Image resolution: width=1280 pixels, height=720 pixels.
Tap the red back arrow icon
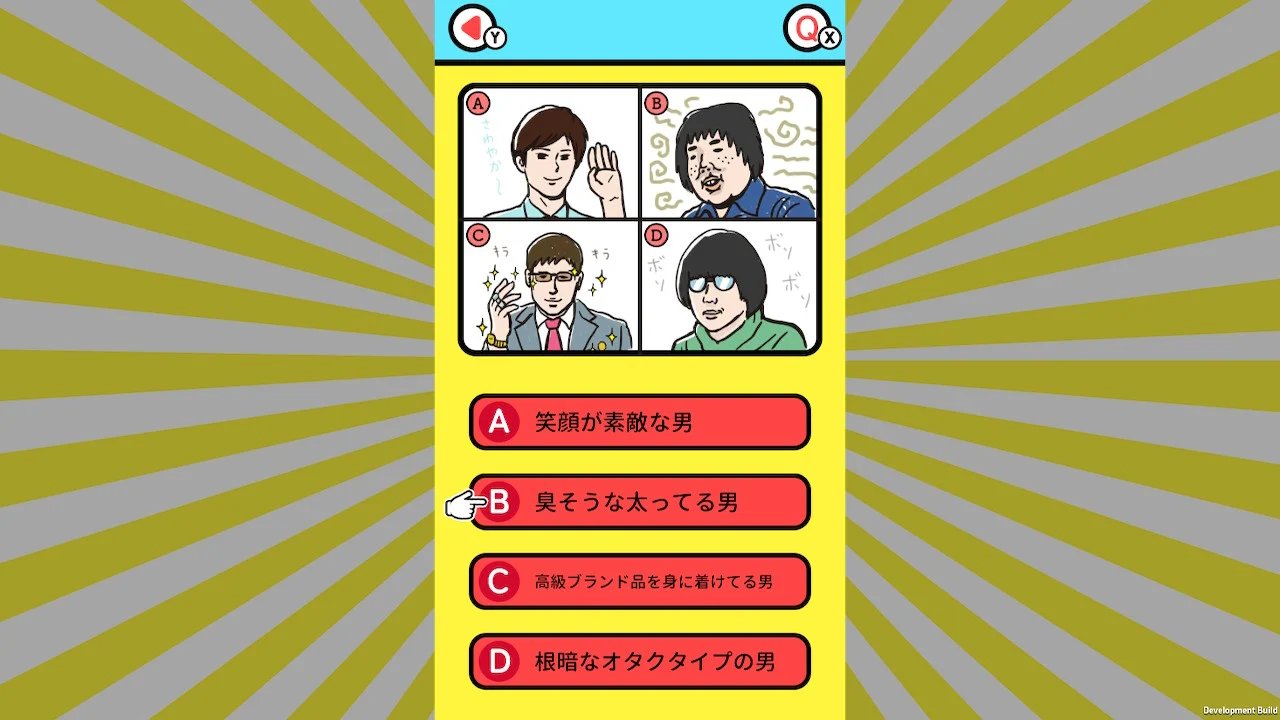tap(470, 26)
